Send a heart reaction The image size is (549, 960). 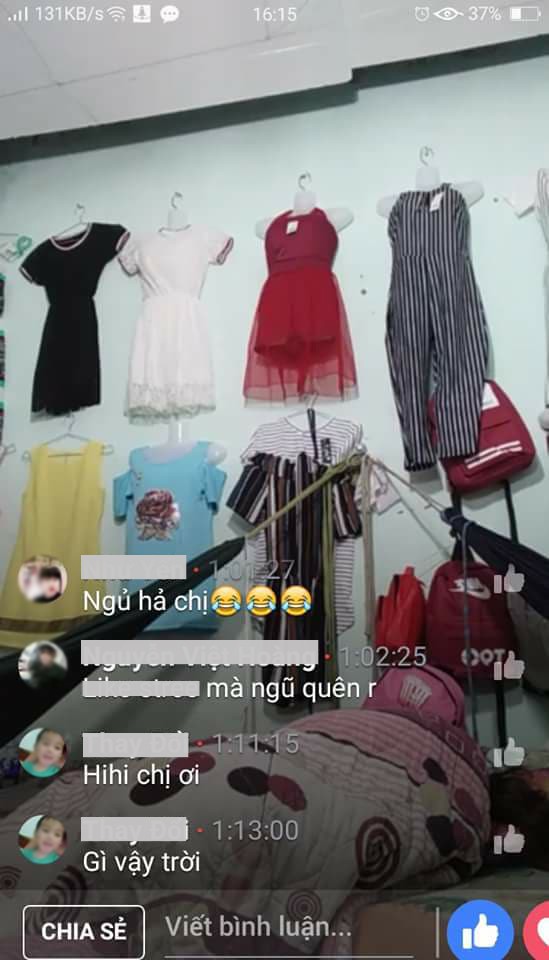click(x=537, y=932)
